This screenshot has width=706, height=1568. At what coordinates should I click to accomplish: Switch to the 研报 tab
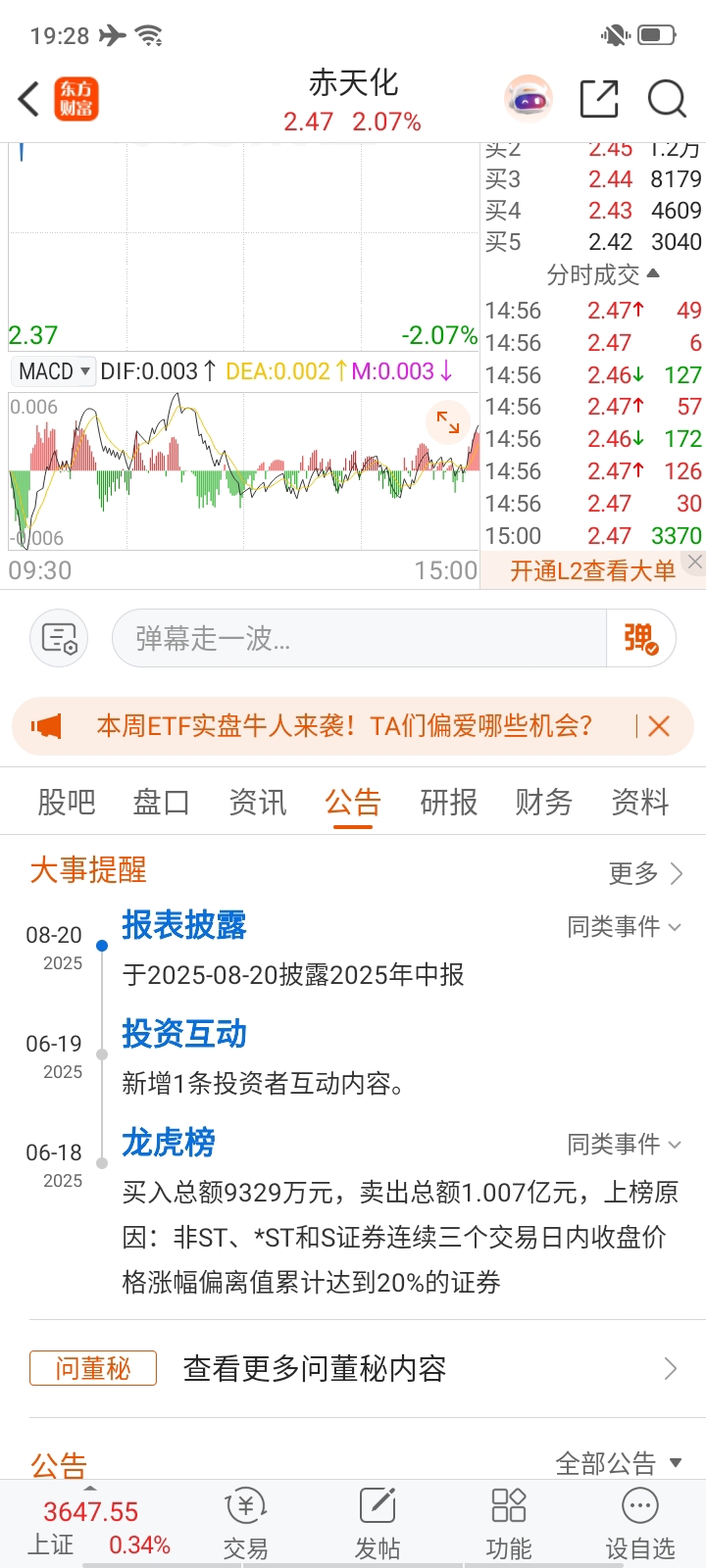coord(448,802)
